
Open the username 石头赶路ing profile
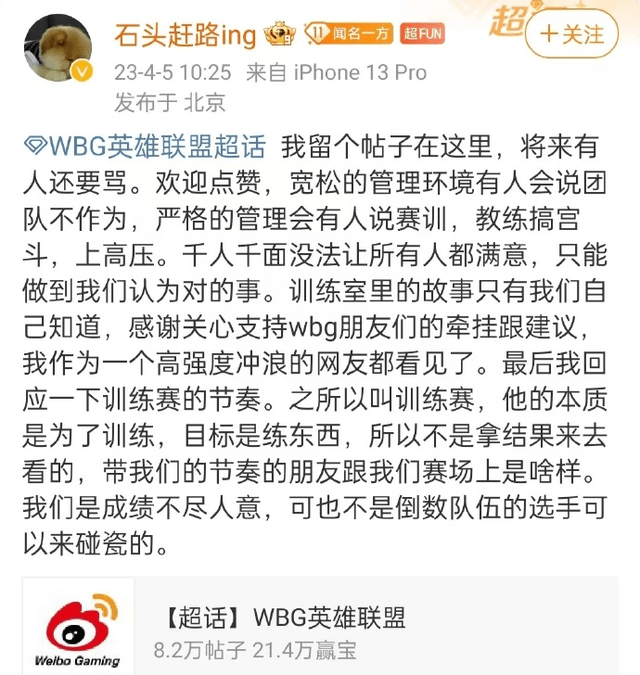pyautogui.click(x=185, y=35)
